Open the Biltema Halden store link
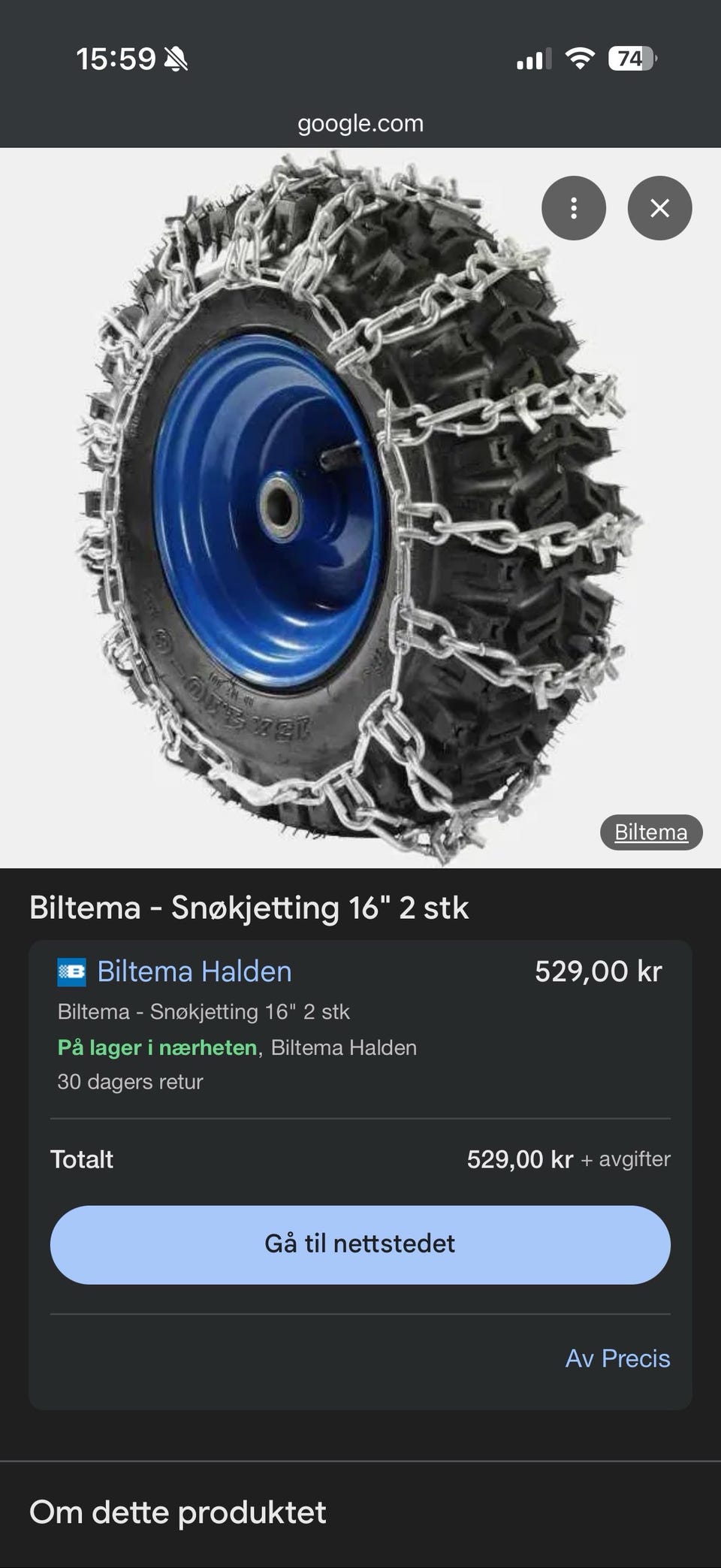 pos(194,971)
